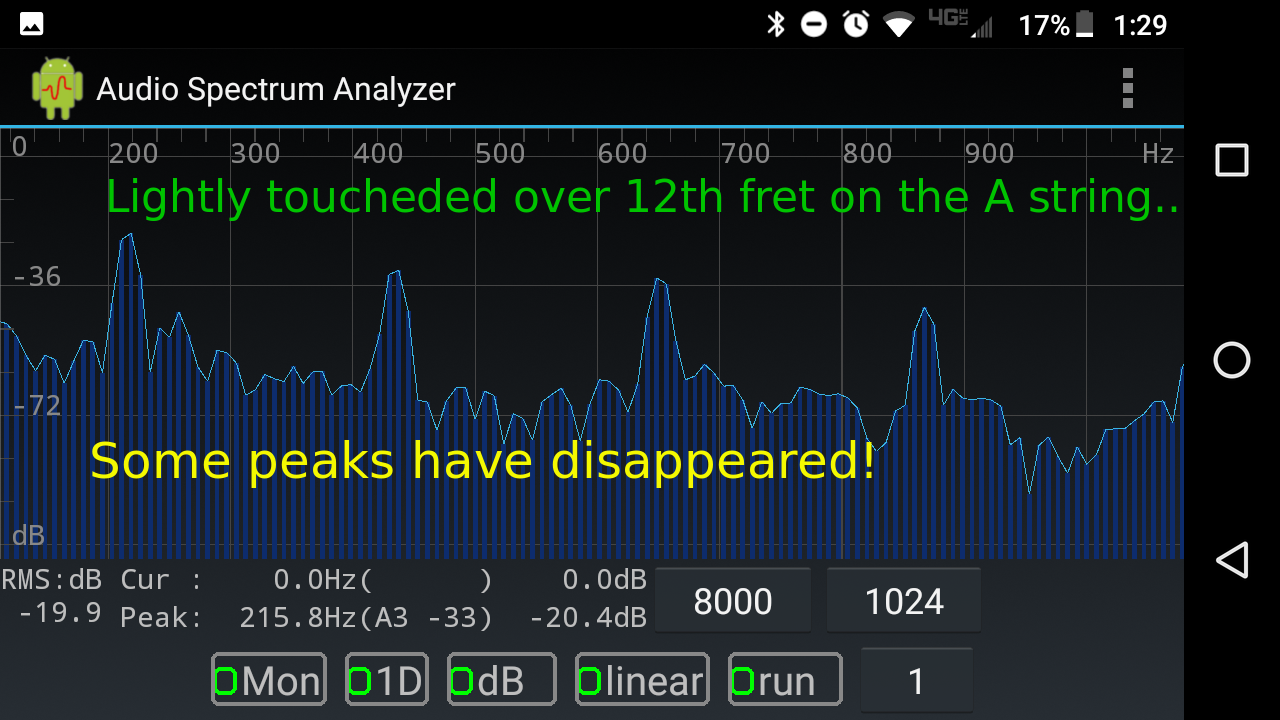Go back with the navigation bar
Viewport: 1280px width, 720px height.
point(1232,560)
